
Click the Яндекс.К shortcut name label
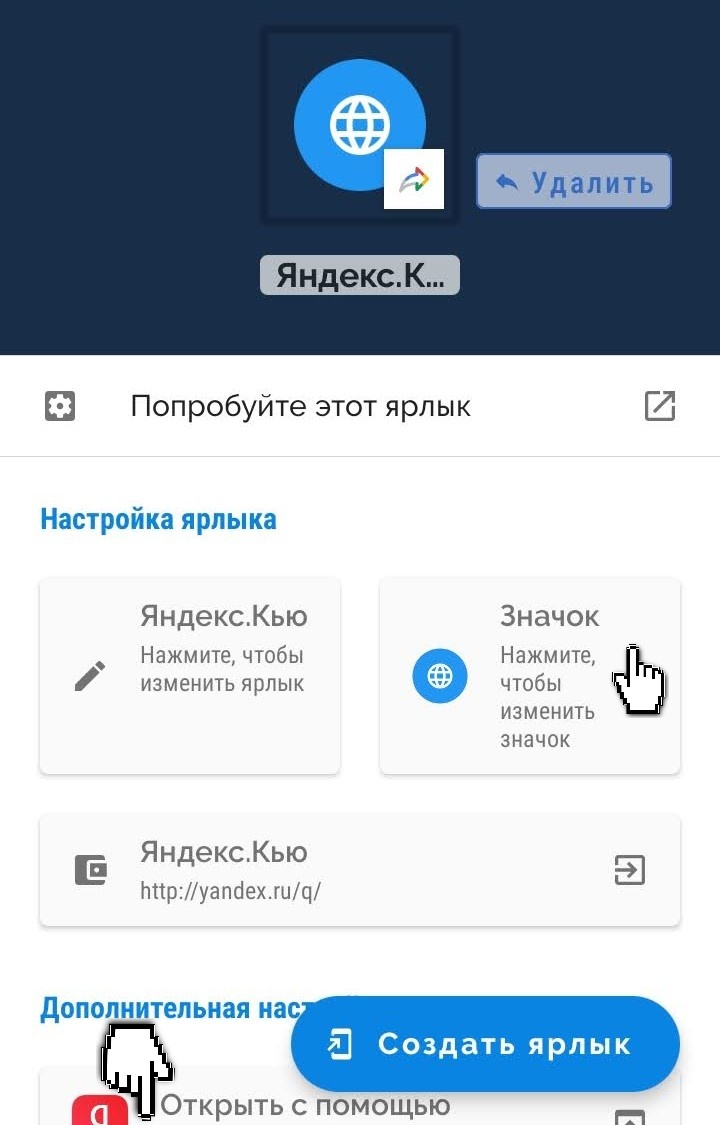[358, 273]
